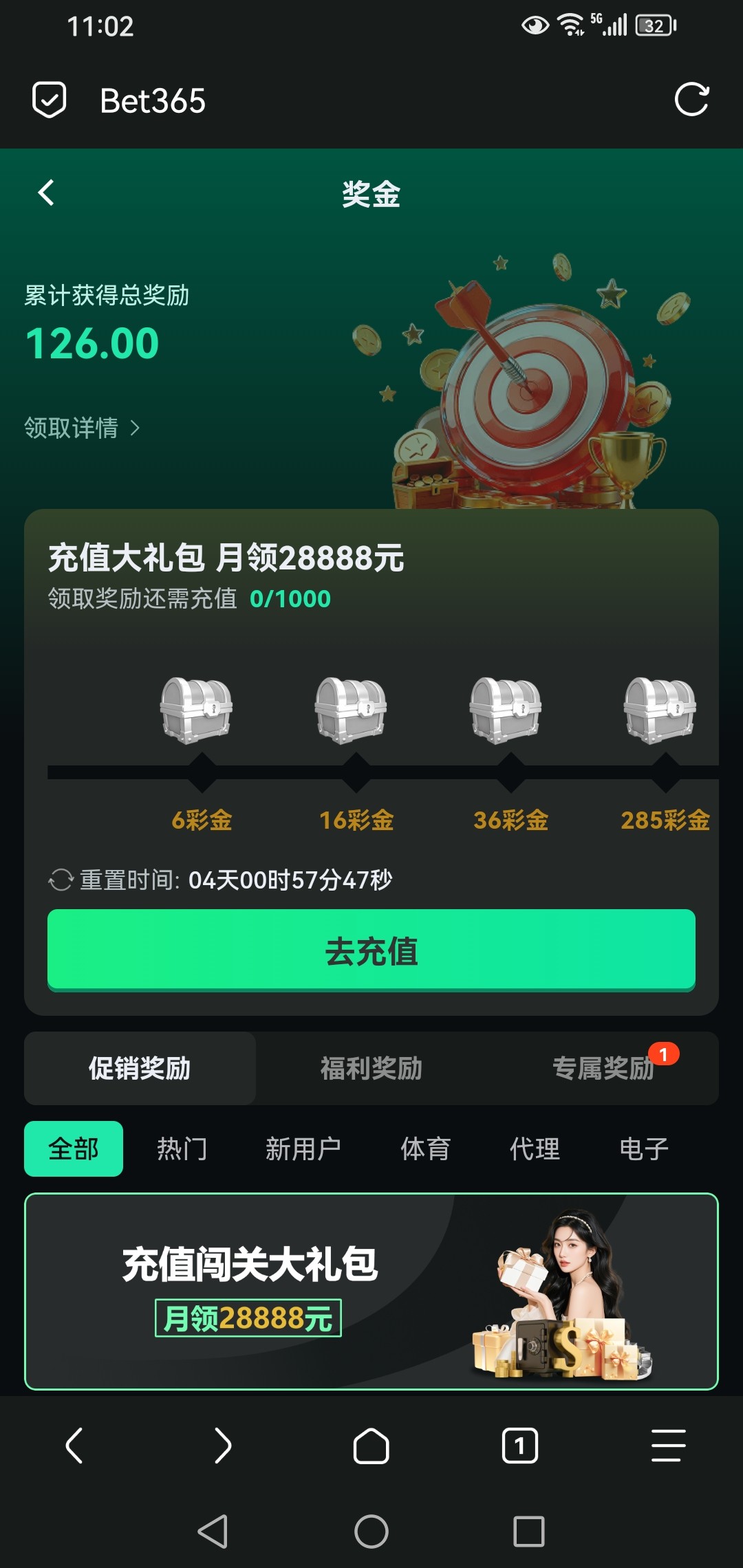Filter promotions by 代理

click(535, 1149)
